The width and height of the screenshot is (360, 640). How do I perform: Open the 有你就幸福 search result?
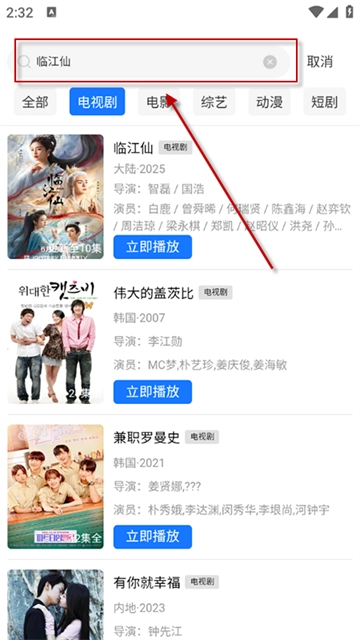[180, 605]
